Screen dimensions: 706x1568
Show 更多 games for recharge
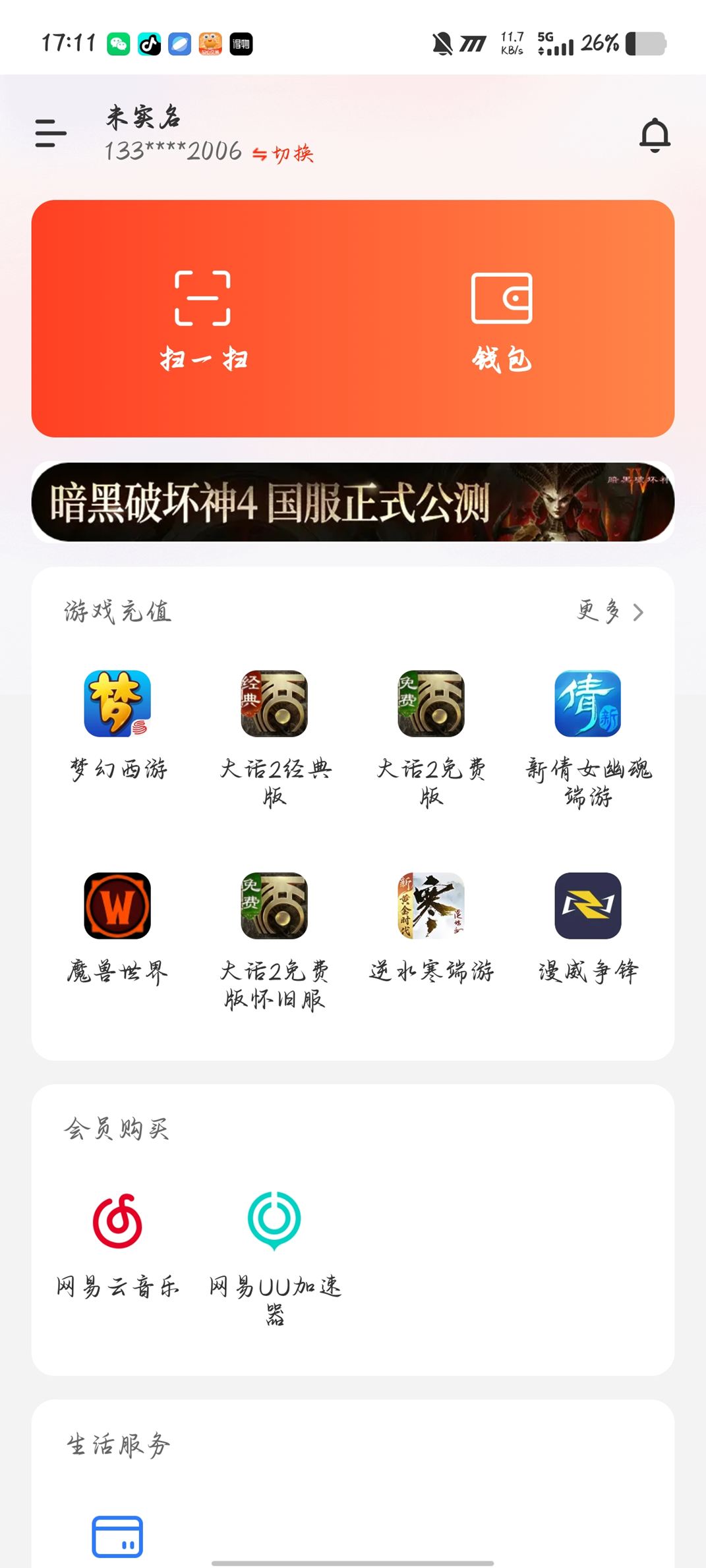(610, 612)
